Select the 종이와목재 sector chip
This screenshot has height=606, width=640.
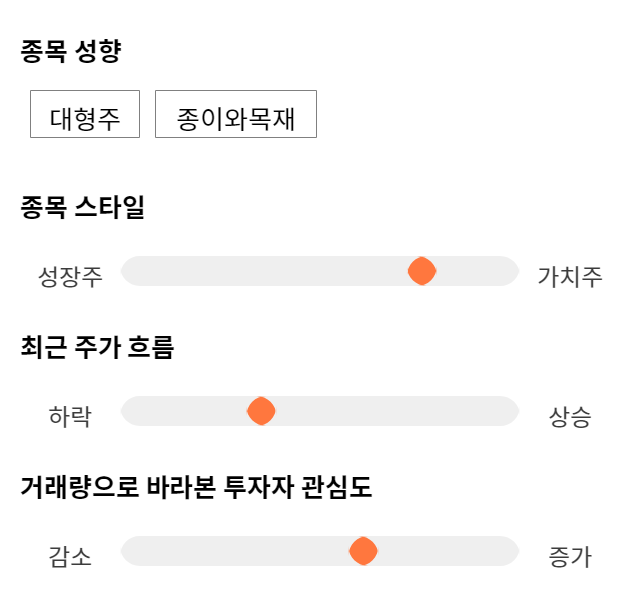[x=236, y=114]
